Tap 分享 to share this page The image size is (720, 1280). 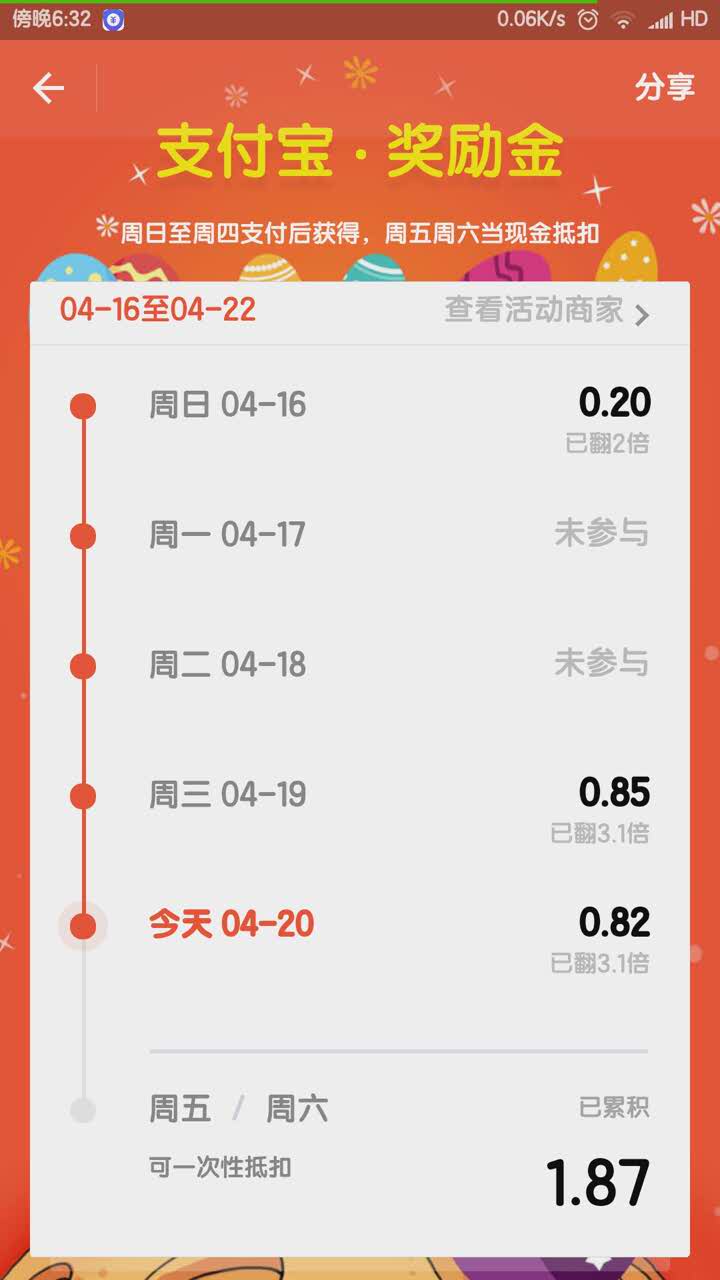pos(664,88)
